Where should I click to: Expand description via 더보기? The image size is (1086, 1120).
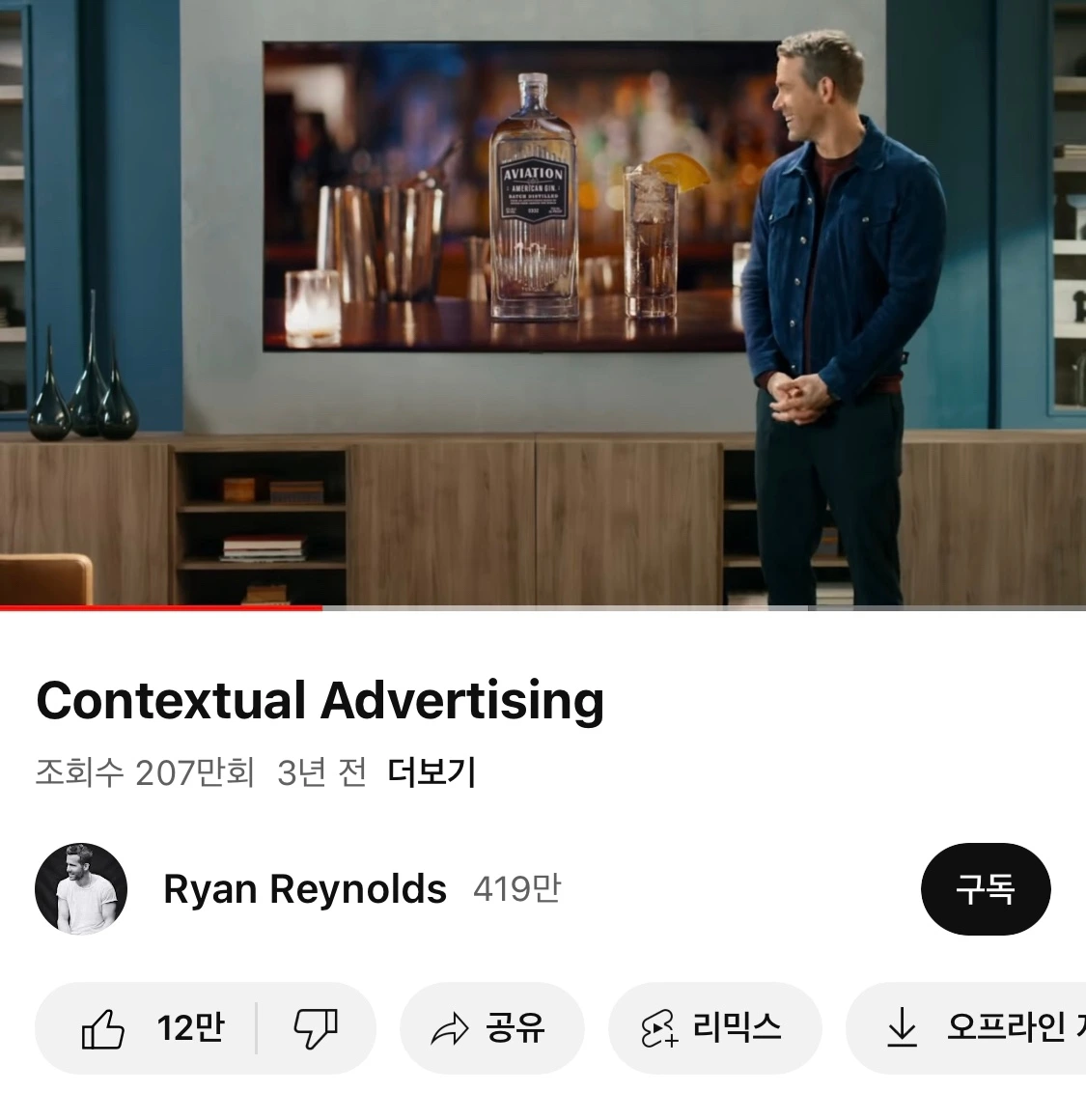point(432,772)
